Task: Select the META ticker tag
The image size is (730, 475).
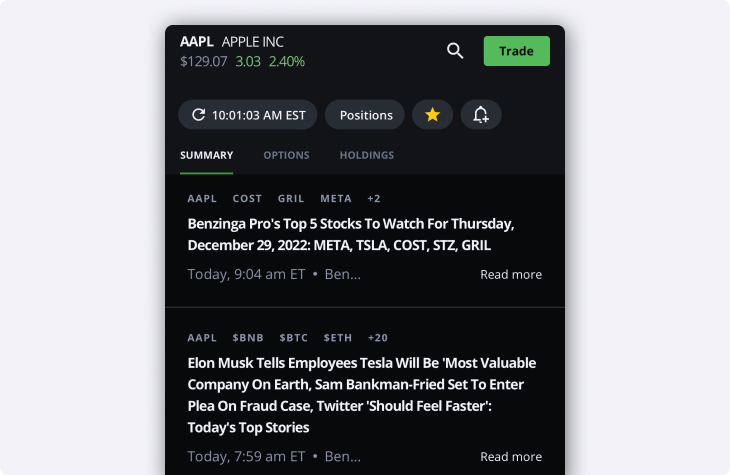Action: point(336,198)
